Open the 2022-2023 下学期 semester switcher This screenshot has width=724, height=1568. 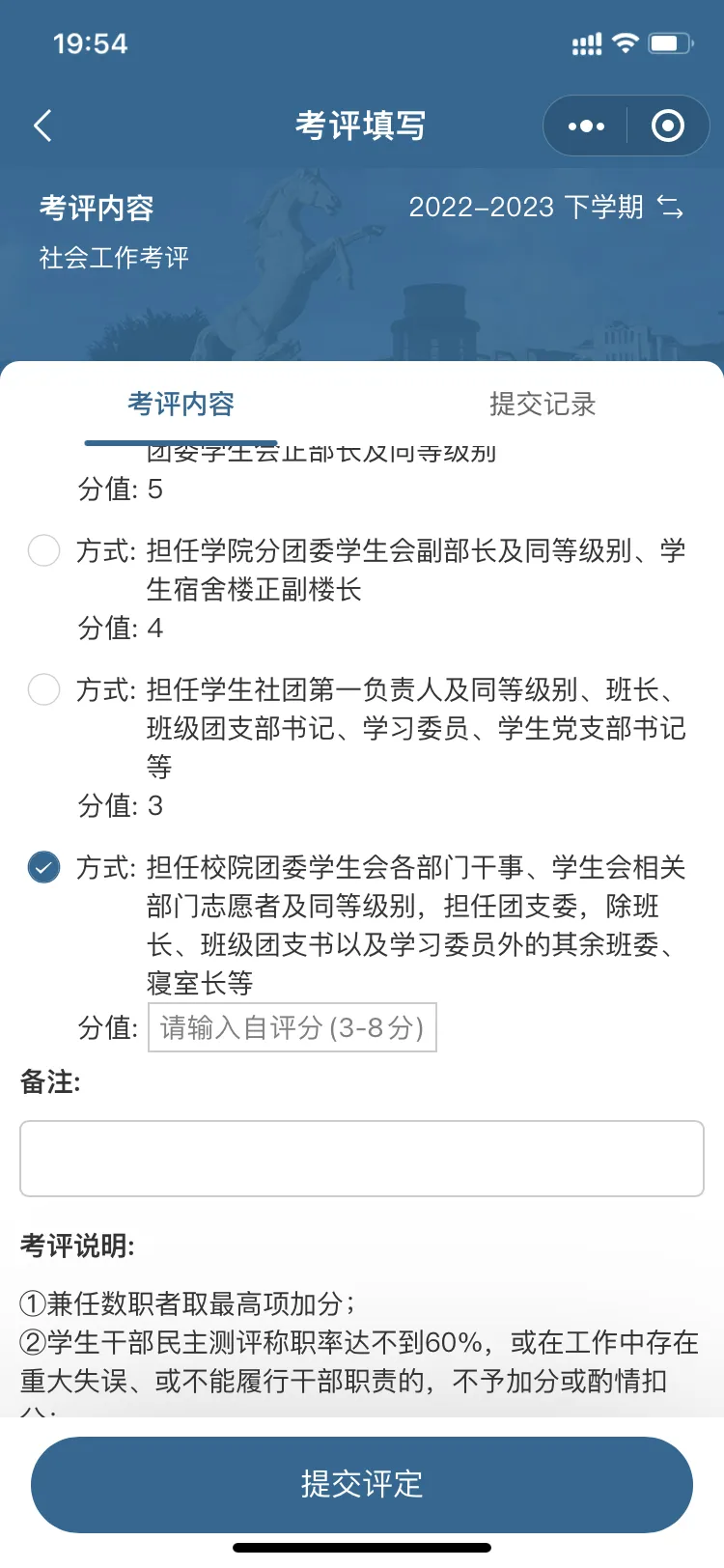531,206
